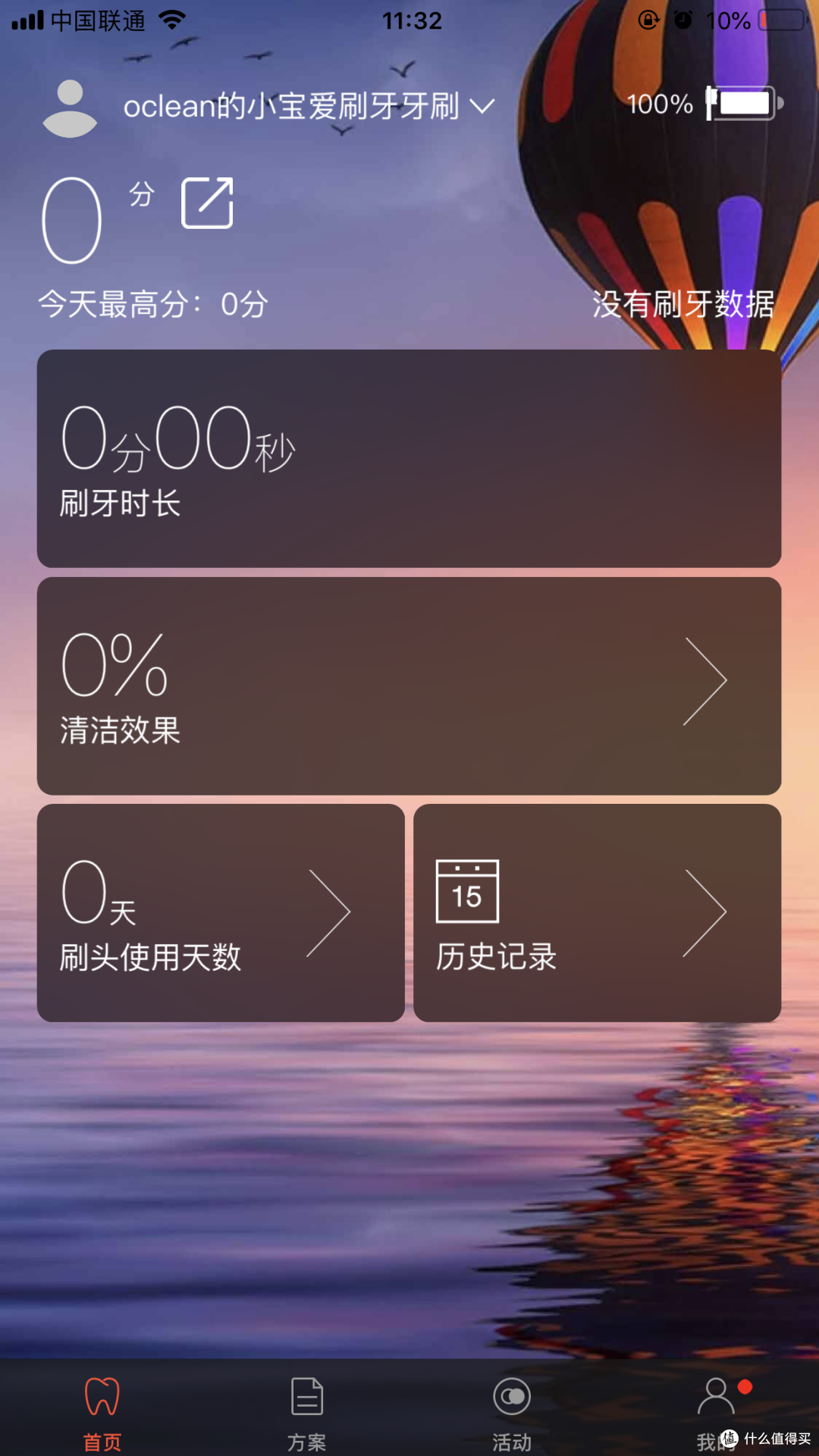Open the 刷牙时长 brushing duration card
Image resolution: width=819 pixels, height=1456 pixels.
(x=409, y=458)
